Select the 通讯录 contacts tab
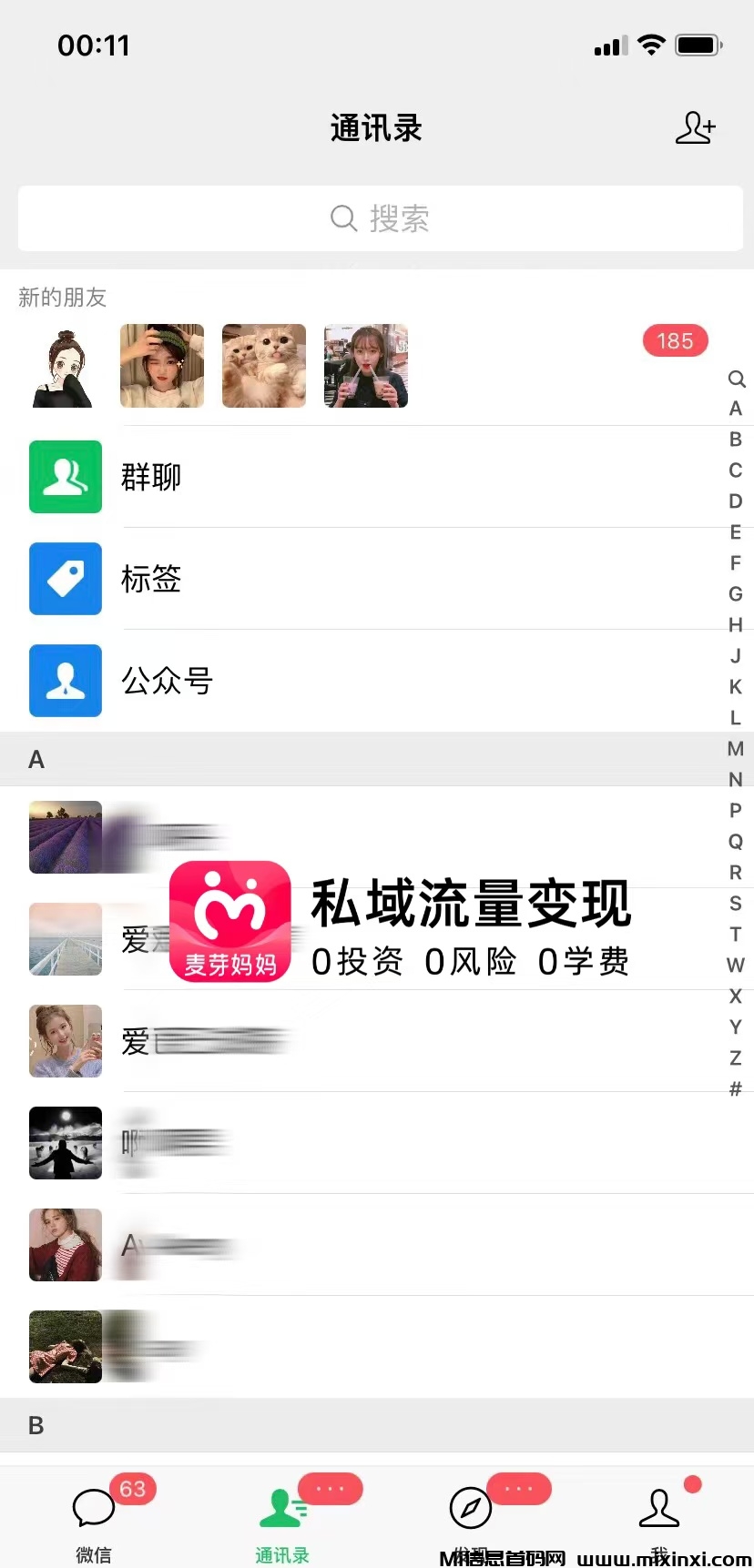This screenshot has height=1568, width=754. click(282, 1518)
